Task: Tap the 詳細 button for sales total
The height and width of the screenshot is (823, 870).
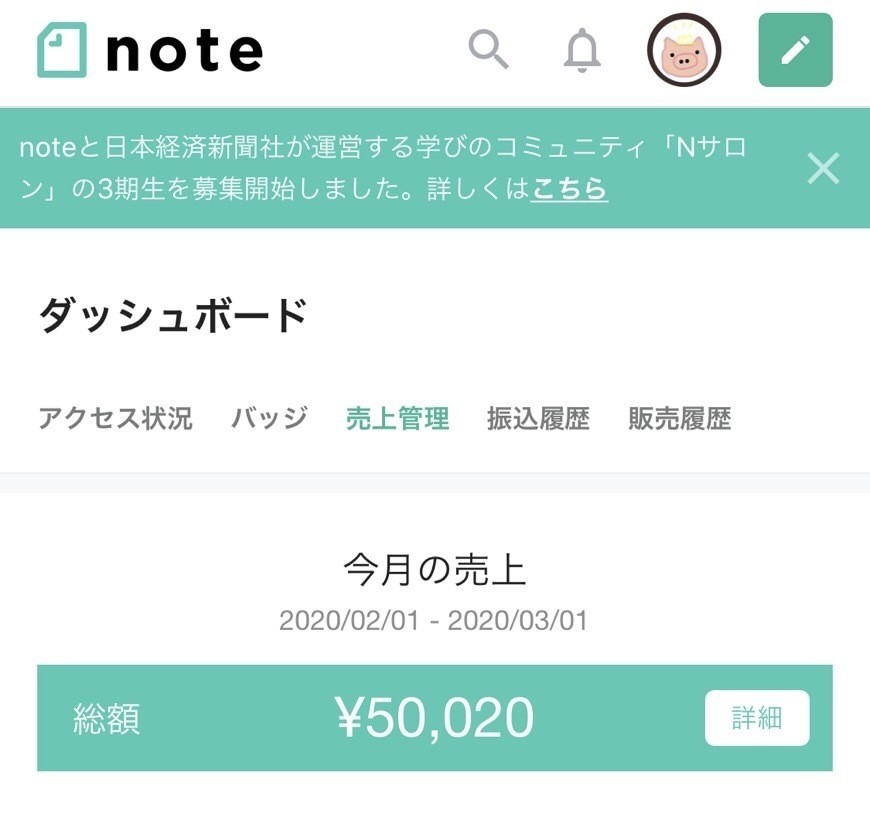Action: pos(757,718)
